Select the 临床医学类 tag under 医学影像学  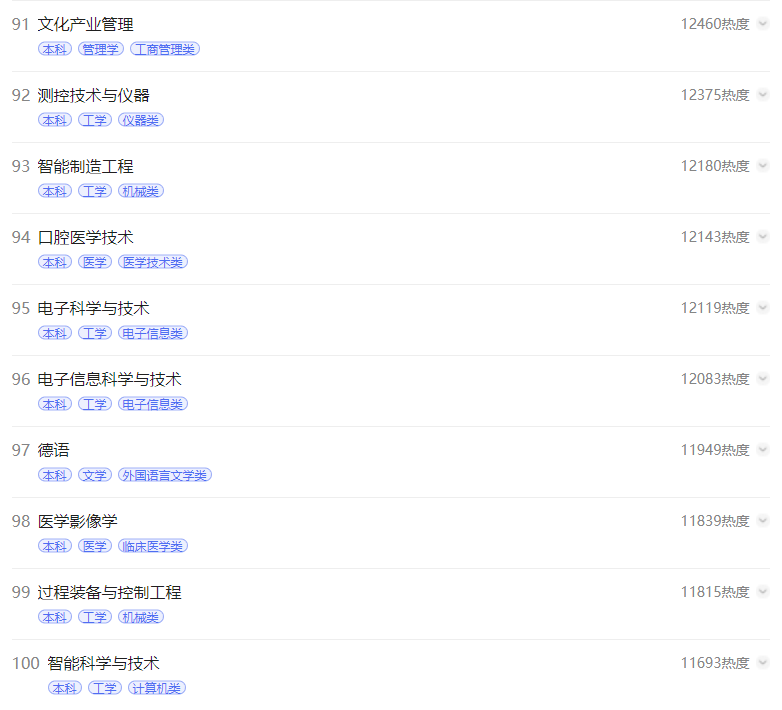point(152,546)
